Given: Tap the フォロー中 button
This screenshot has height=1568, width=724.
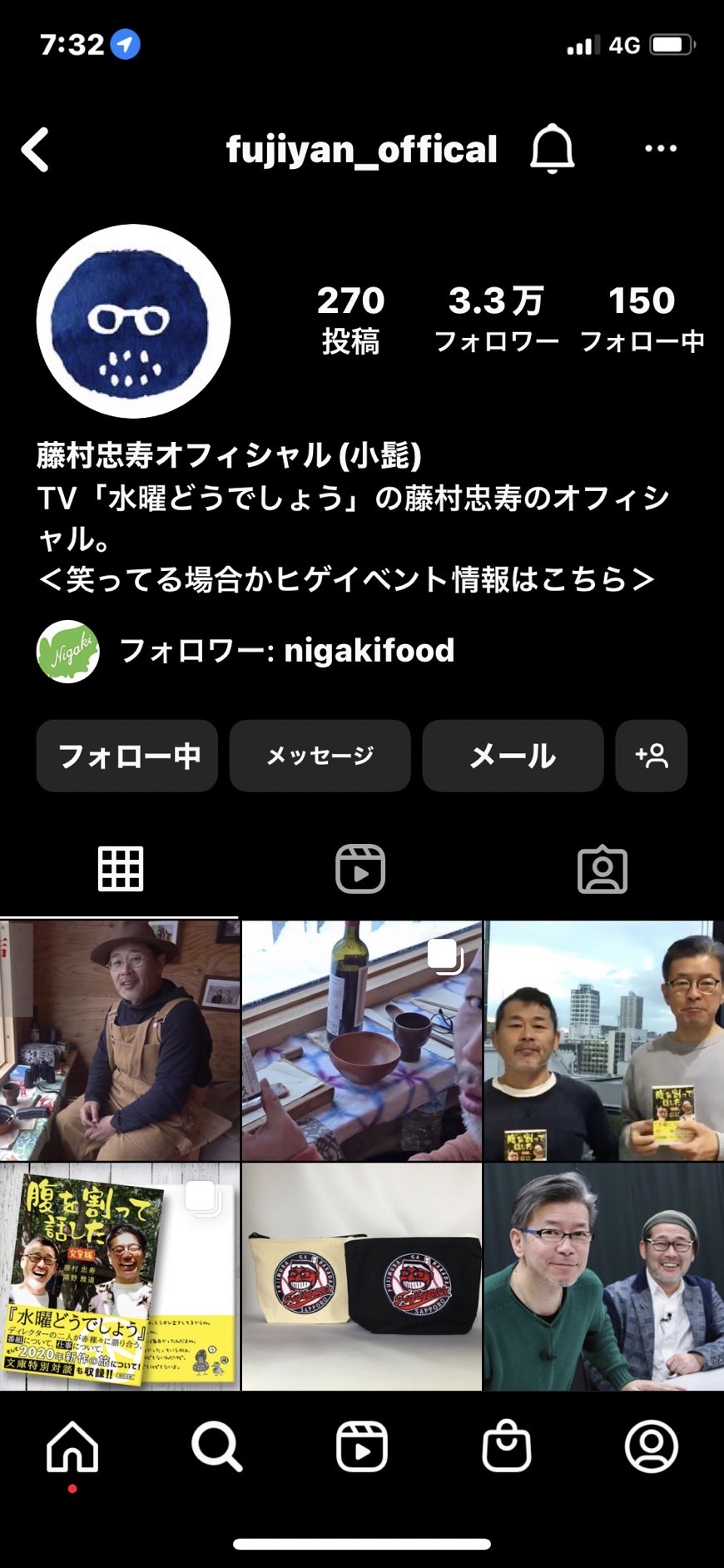Looking at the screenshot, I should [127, 756].
